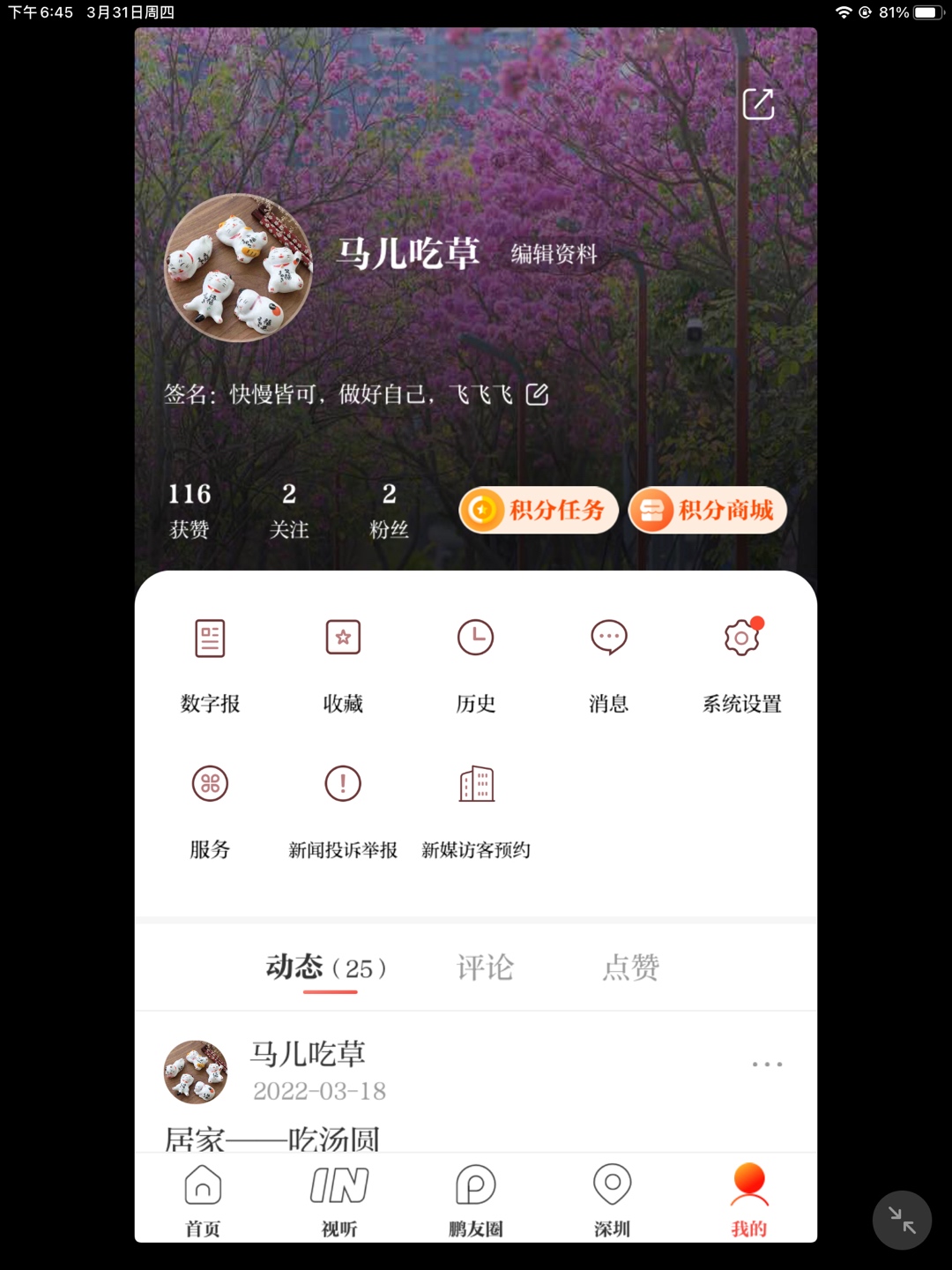Open 系统设置 settings
Image resolution: width=952 pixels, height=1270 pixels.
click(x=741, y=661)
